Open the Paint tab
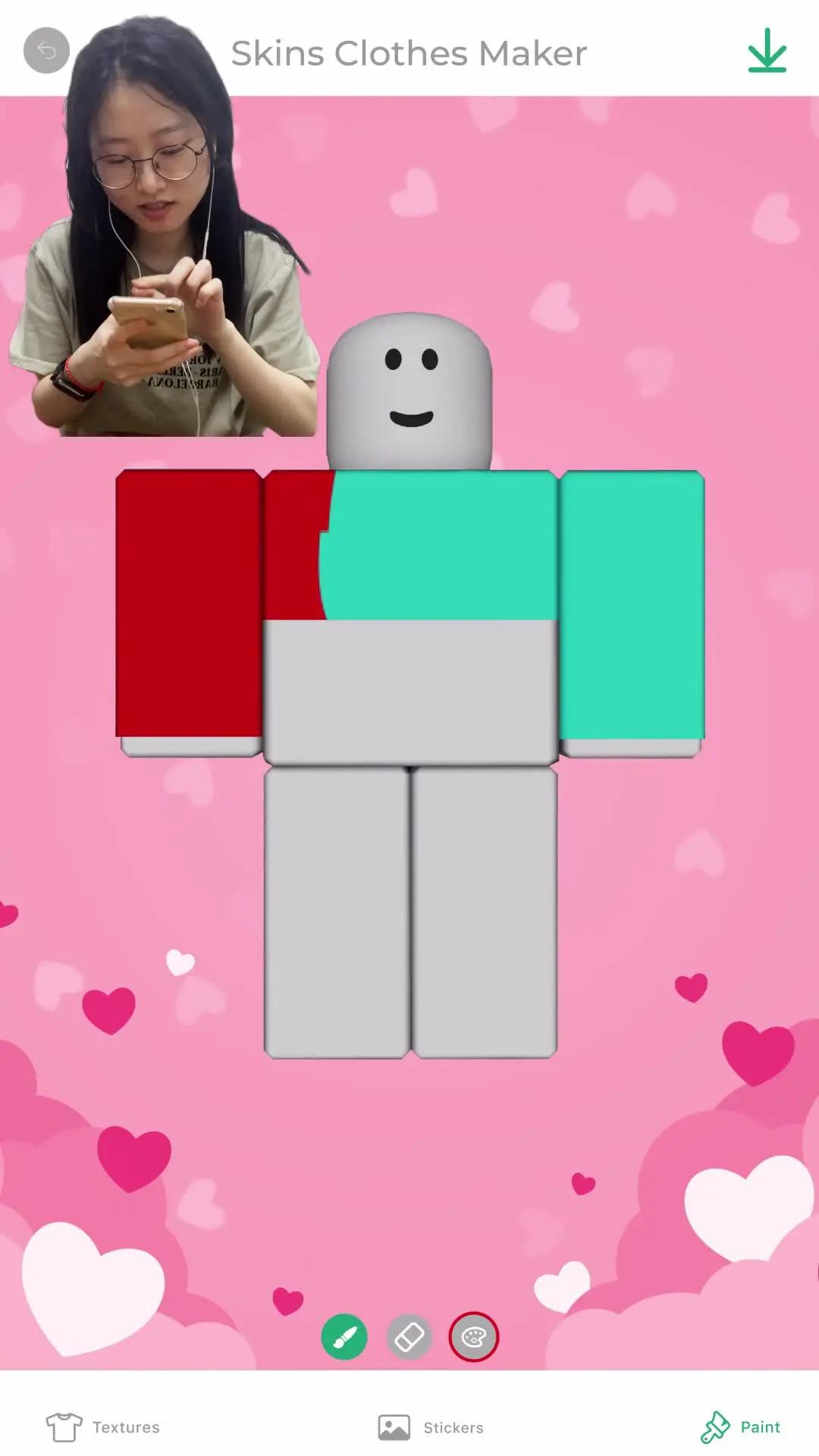 pos(741,1427)
